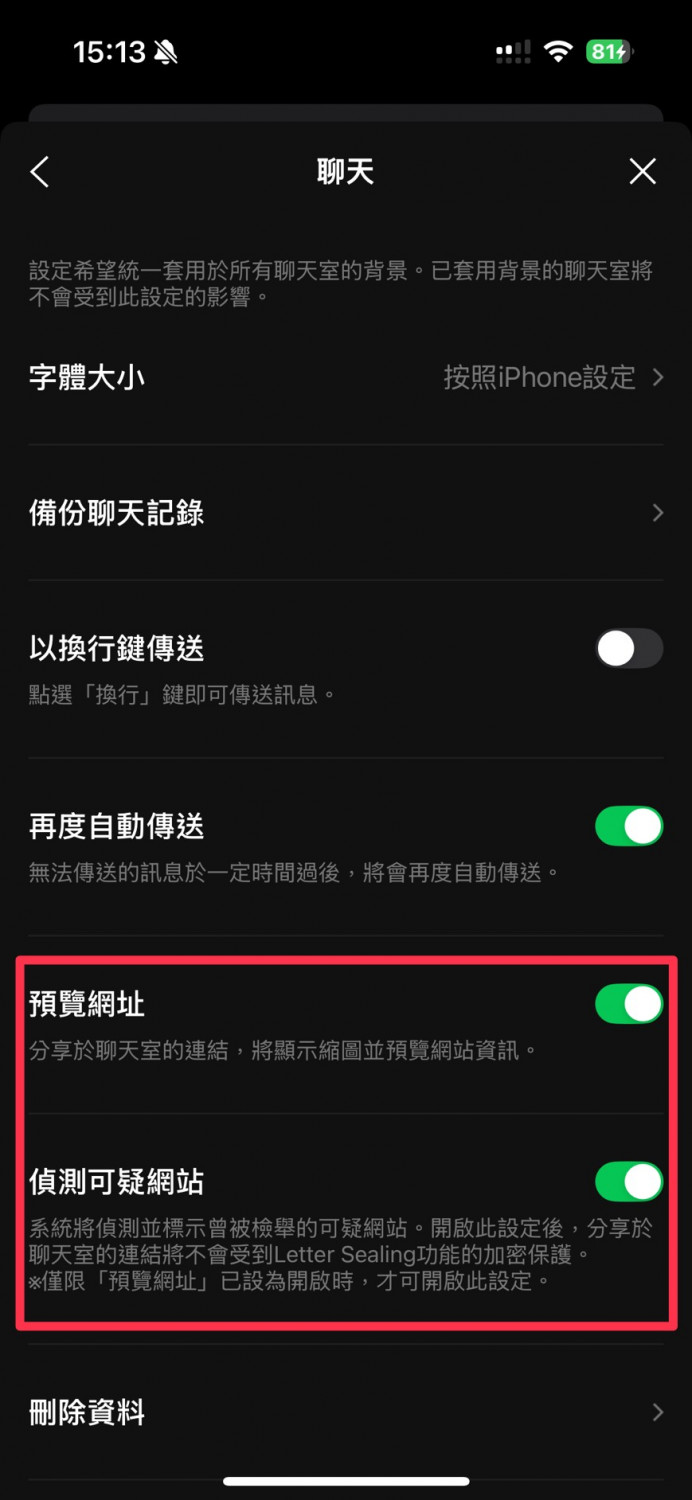This screenshot has width=692, height=1500.
Task: Open the 字體大小 setting
Action: click(x=346, y=378)
